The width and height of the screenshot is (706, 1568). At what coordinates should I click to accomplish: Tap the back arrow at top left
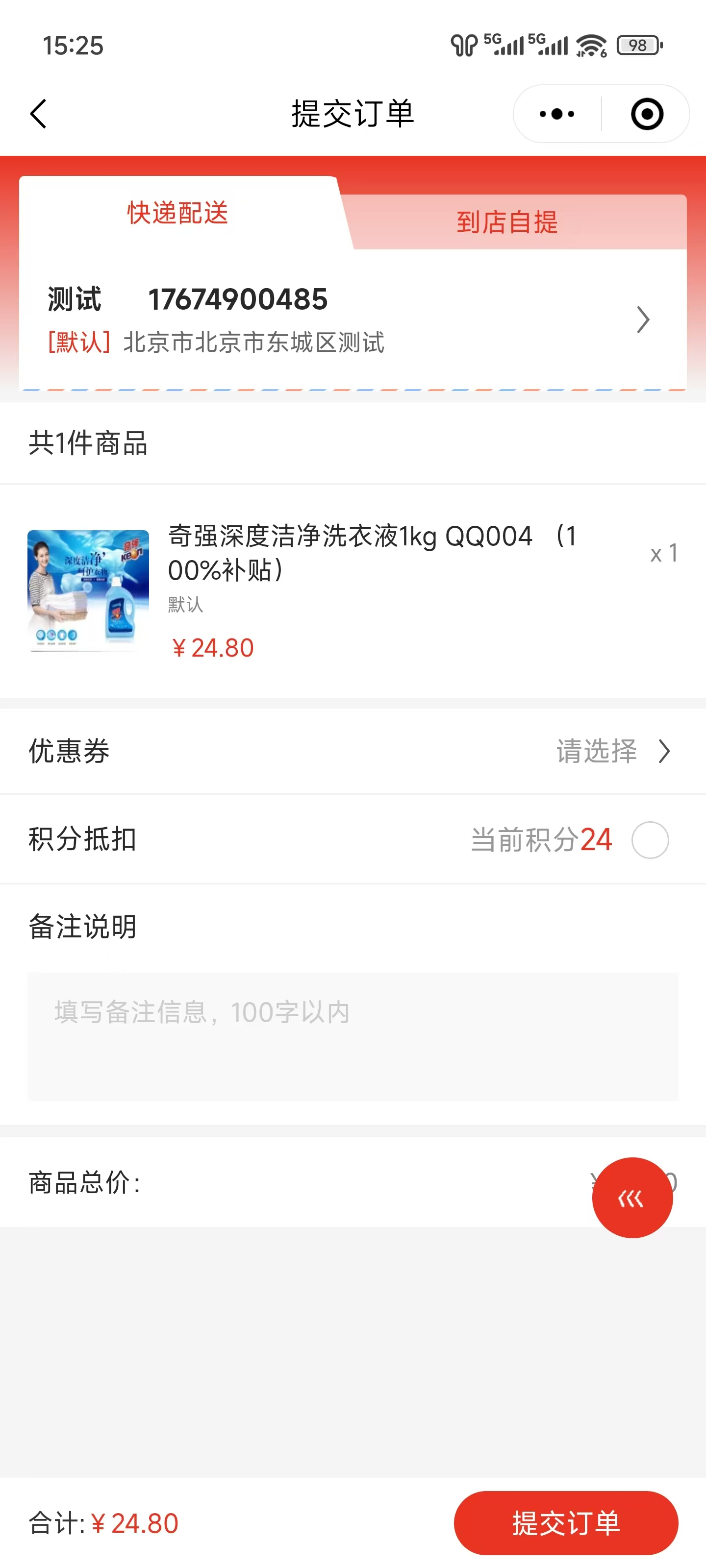click(x=38, y=113)
